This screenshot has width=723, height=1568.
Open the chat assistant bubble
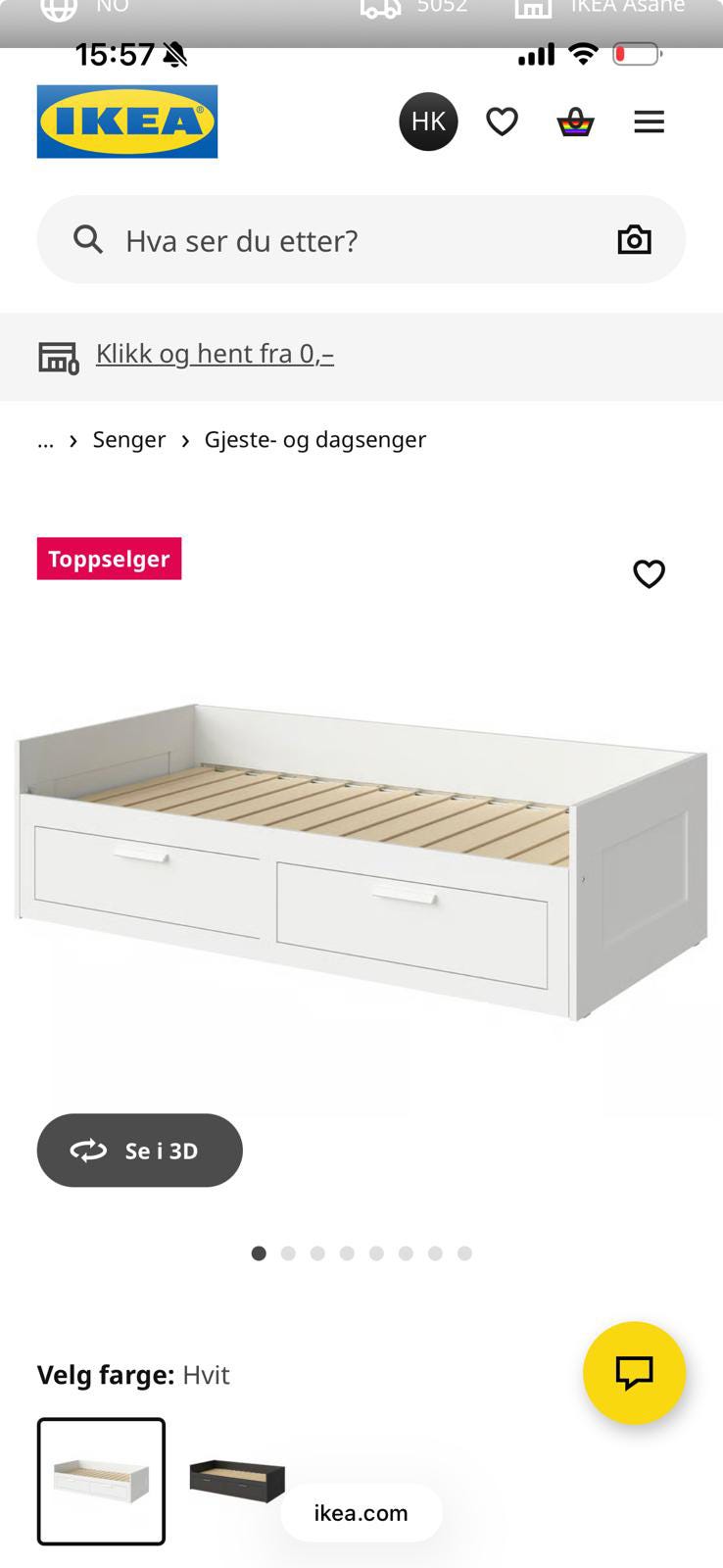pyautogui.click(x=634, y=1373)
